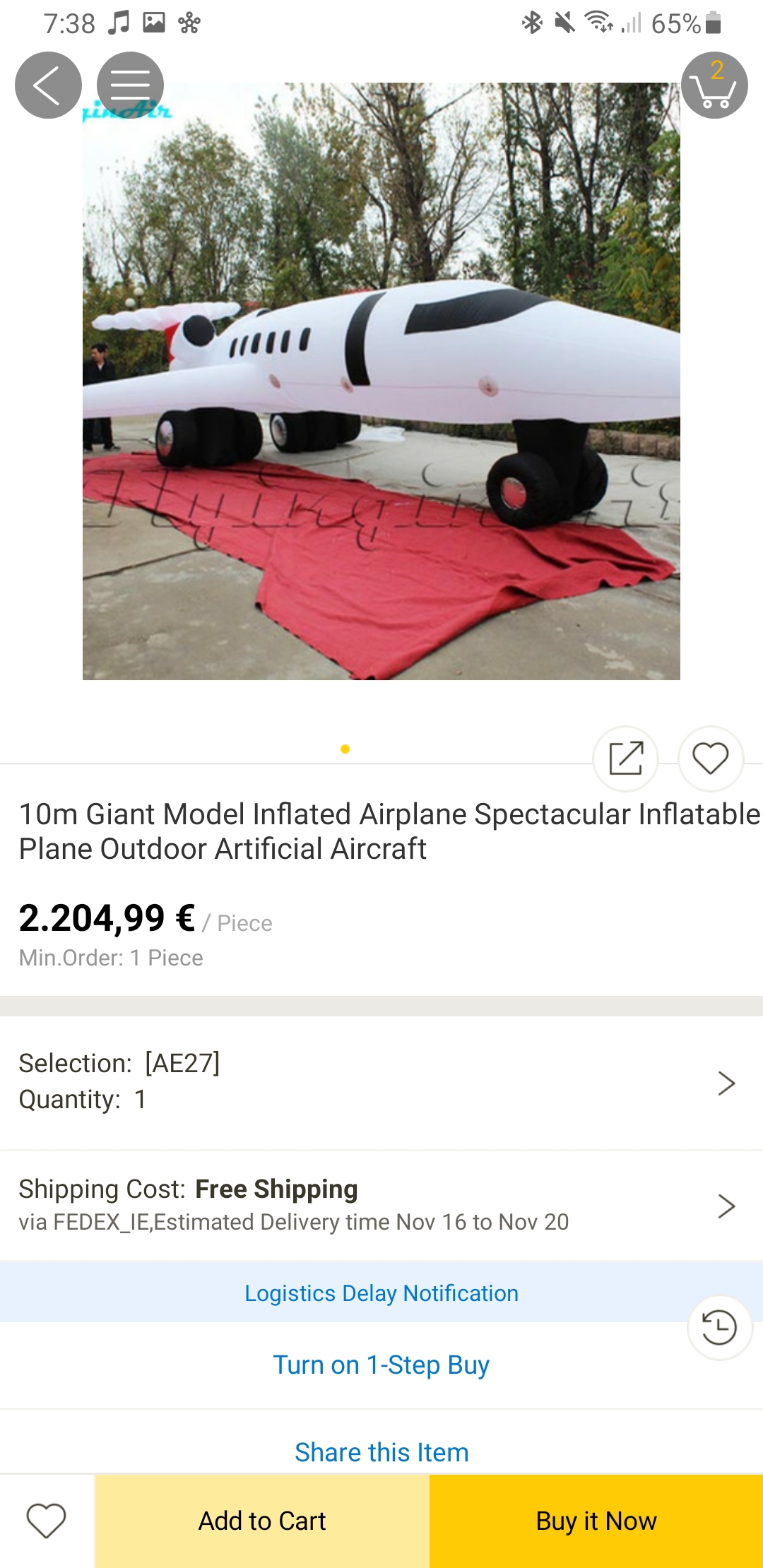
Task: Turn on 1-Step Buy
Action: tap(381, 1365)
